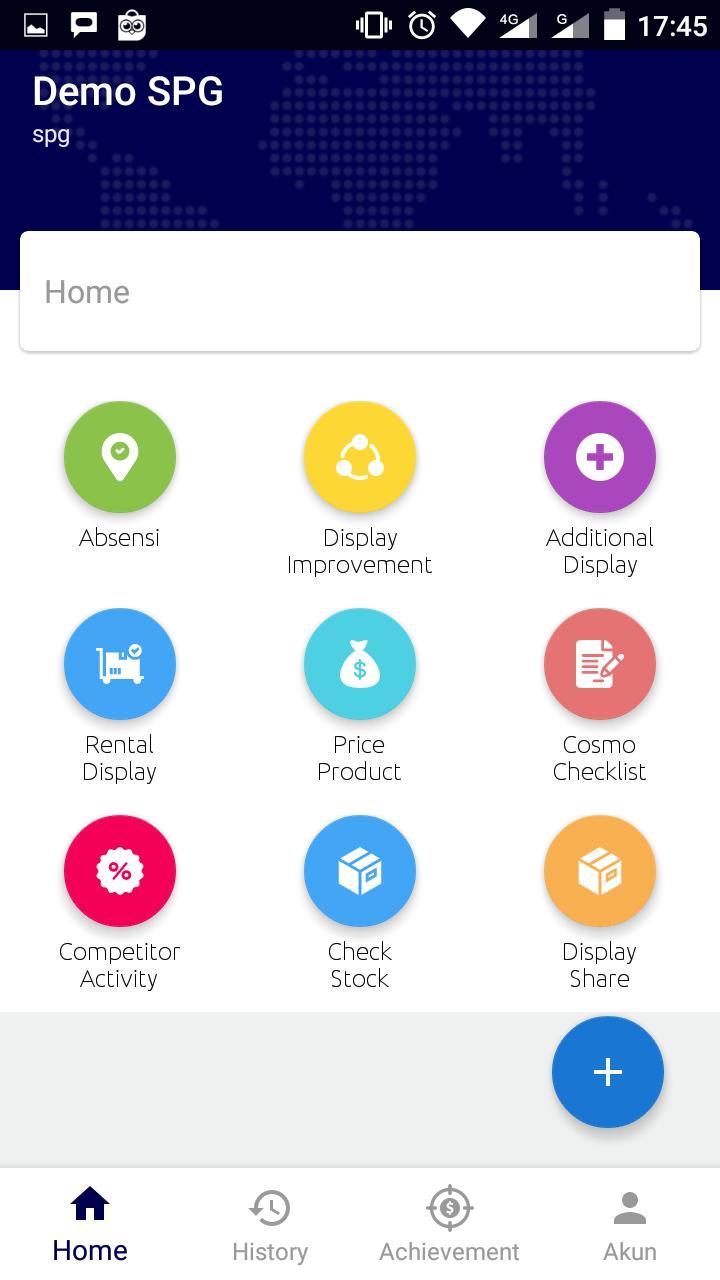Open Additional Display
The image size is (720, 1280).
point(599,457)
